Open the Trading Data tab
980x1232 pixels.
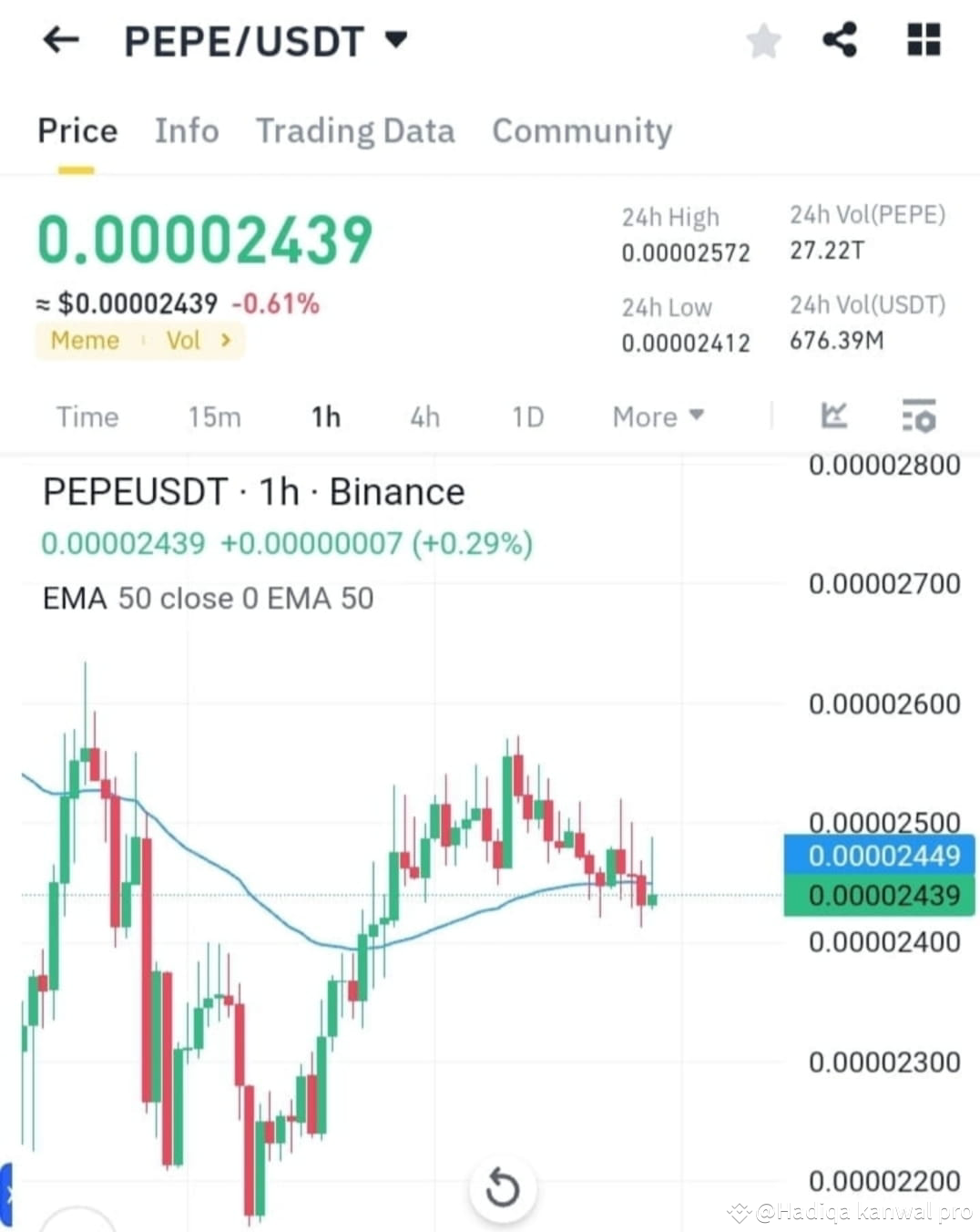[356, 131]
